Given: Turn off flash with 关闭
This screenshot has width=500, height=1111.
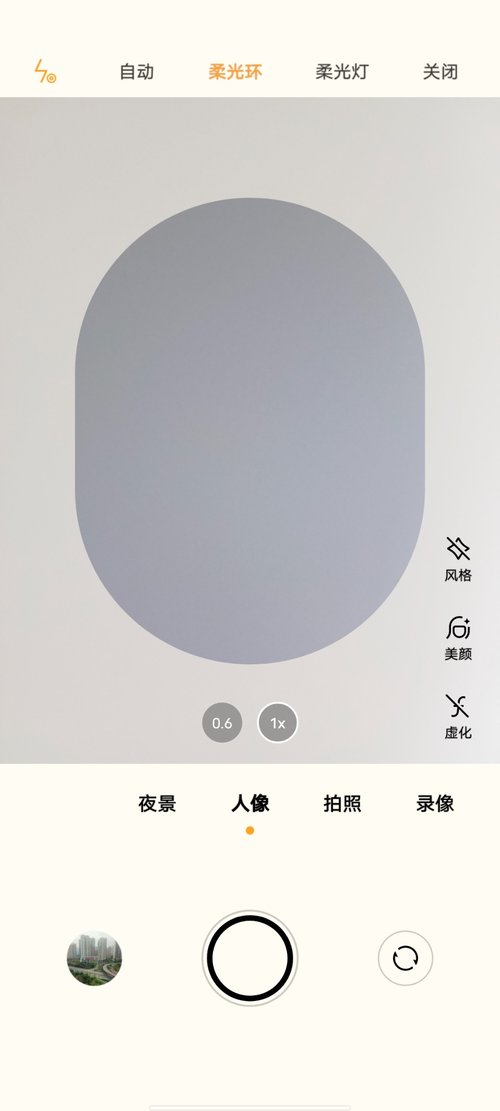Looking at the screenshot, I should pyautogui.click(x=441, y=72).
